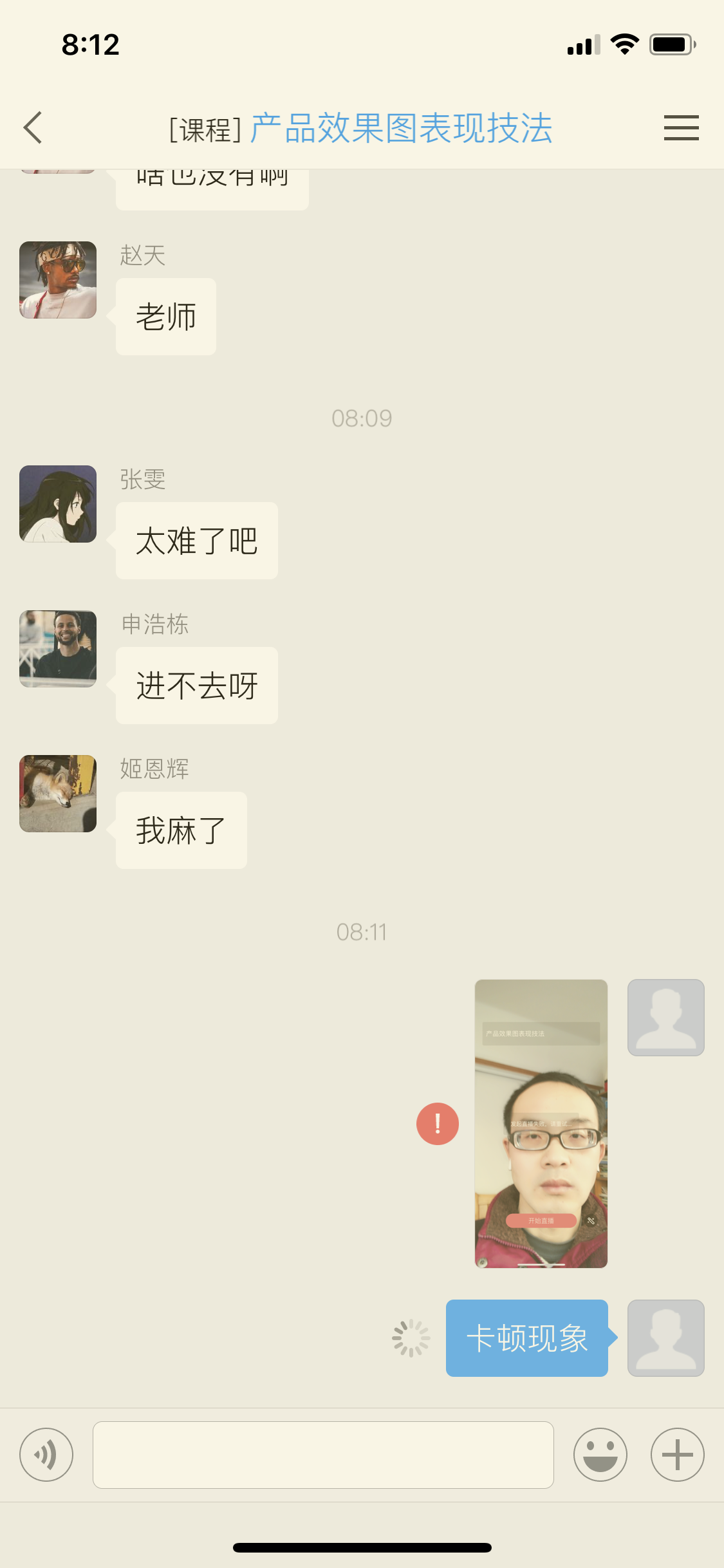View 赵天's profile avatar
Screen dimensions: 724x1568
click(x=58, y=280)
